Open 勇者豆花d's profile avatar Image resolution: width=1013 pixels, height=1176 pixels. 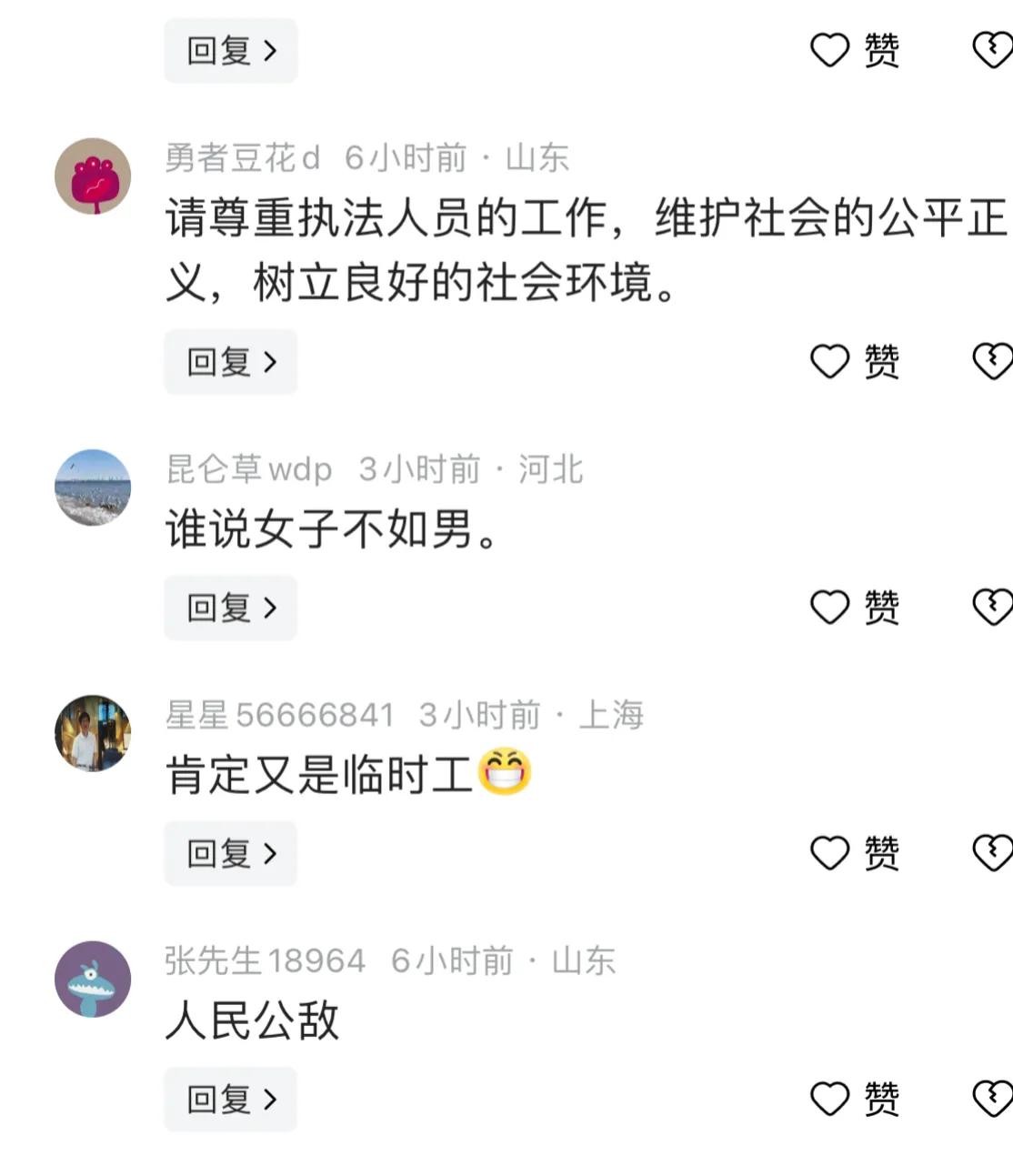93,176
